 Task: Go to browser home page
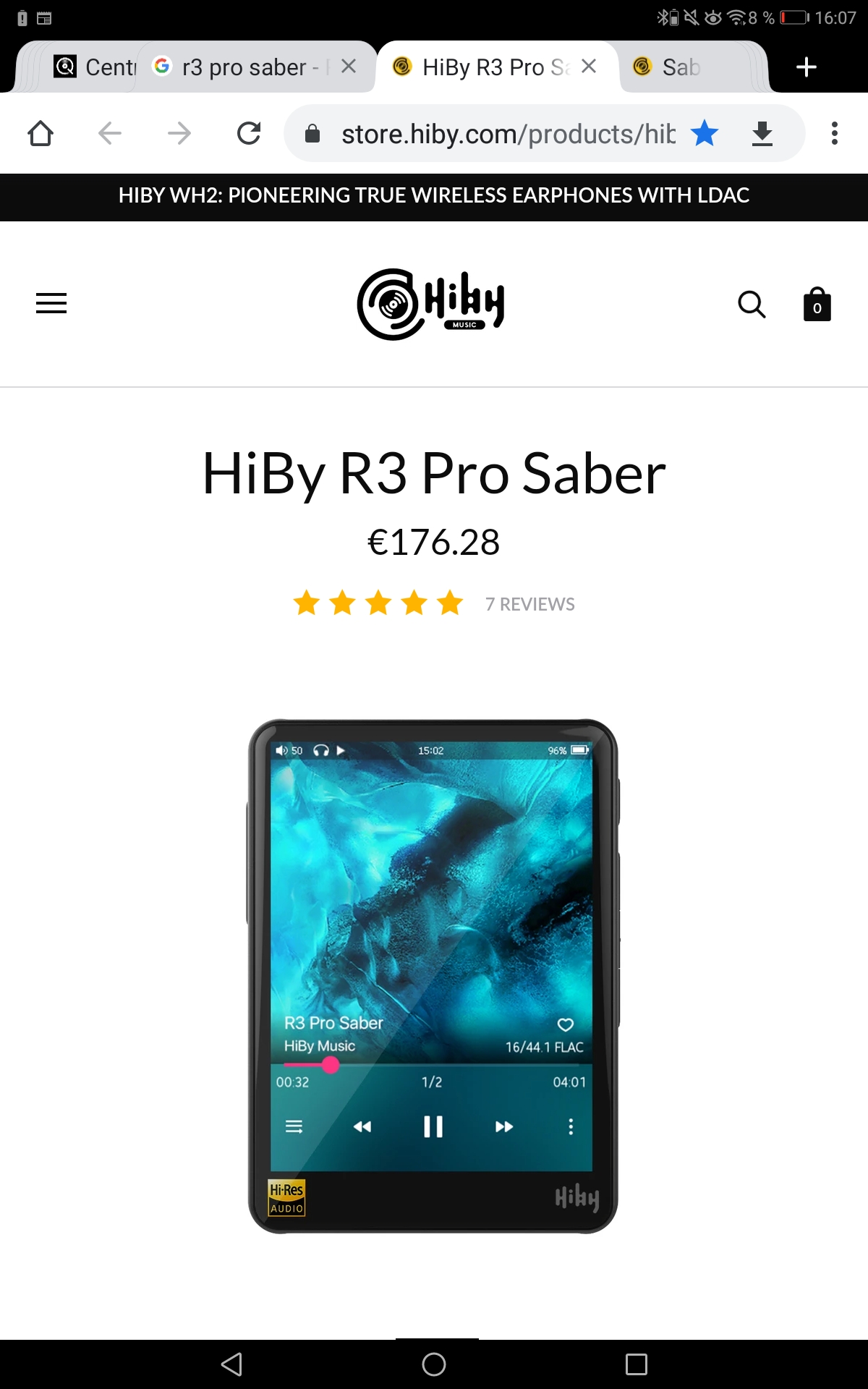click(41, 133)
